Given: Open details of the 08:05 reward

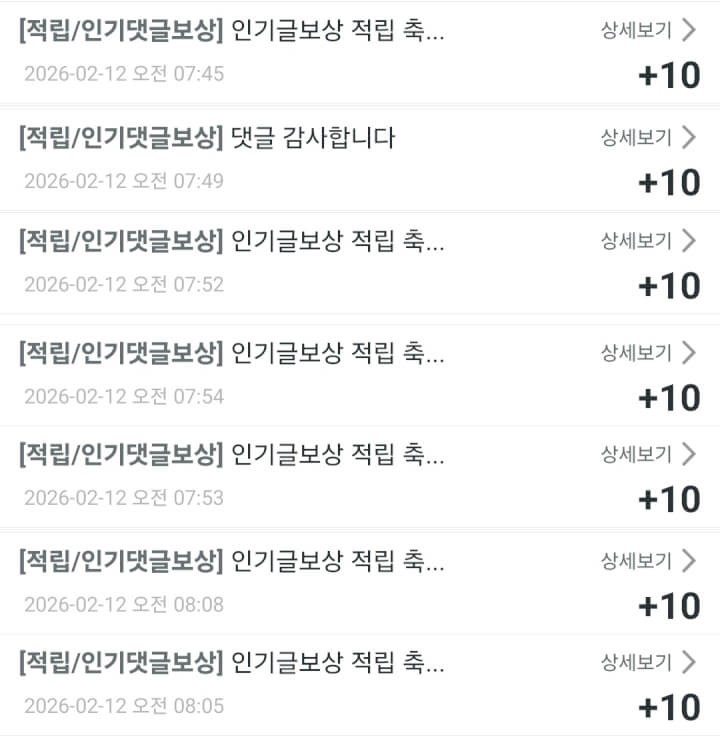Looking at the screenshot, I should click(x=647, y=663).
